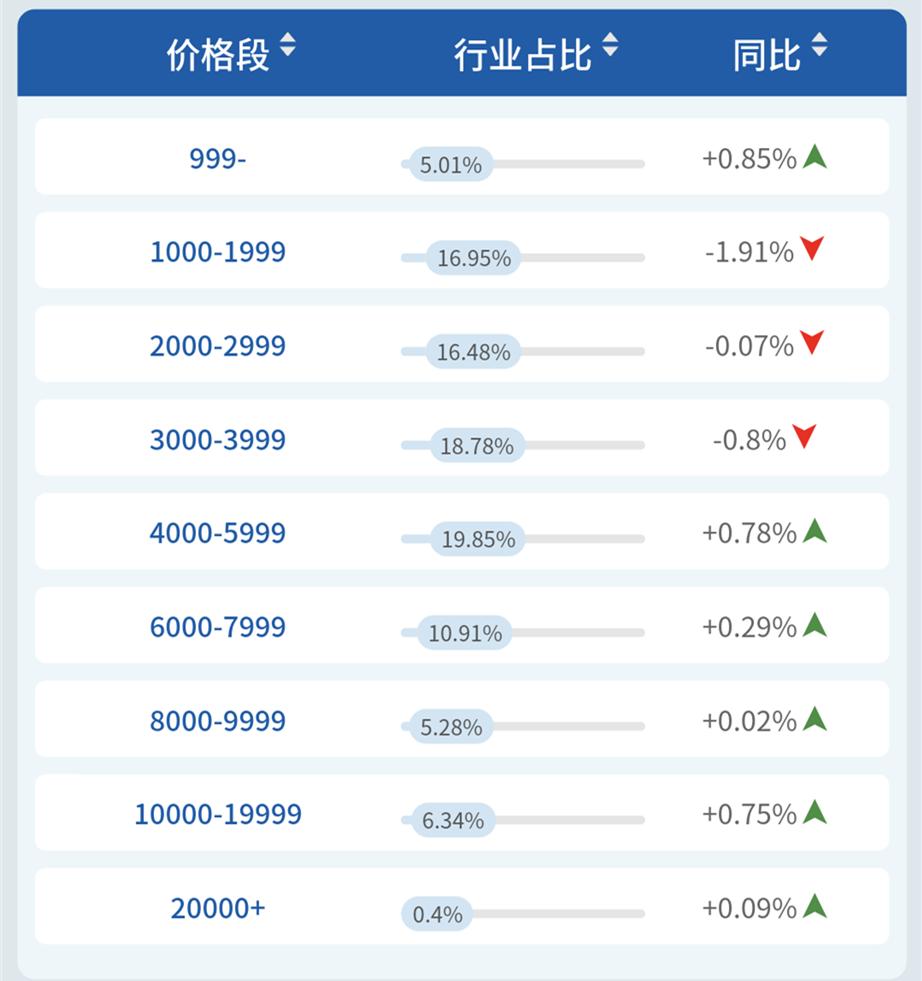
Task: Click the green arrow for the 20000+ row
Action: pyautogui.click(x=813, y=908)
